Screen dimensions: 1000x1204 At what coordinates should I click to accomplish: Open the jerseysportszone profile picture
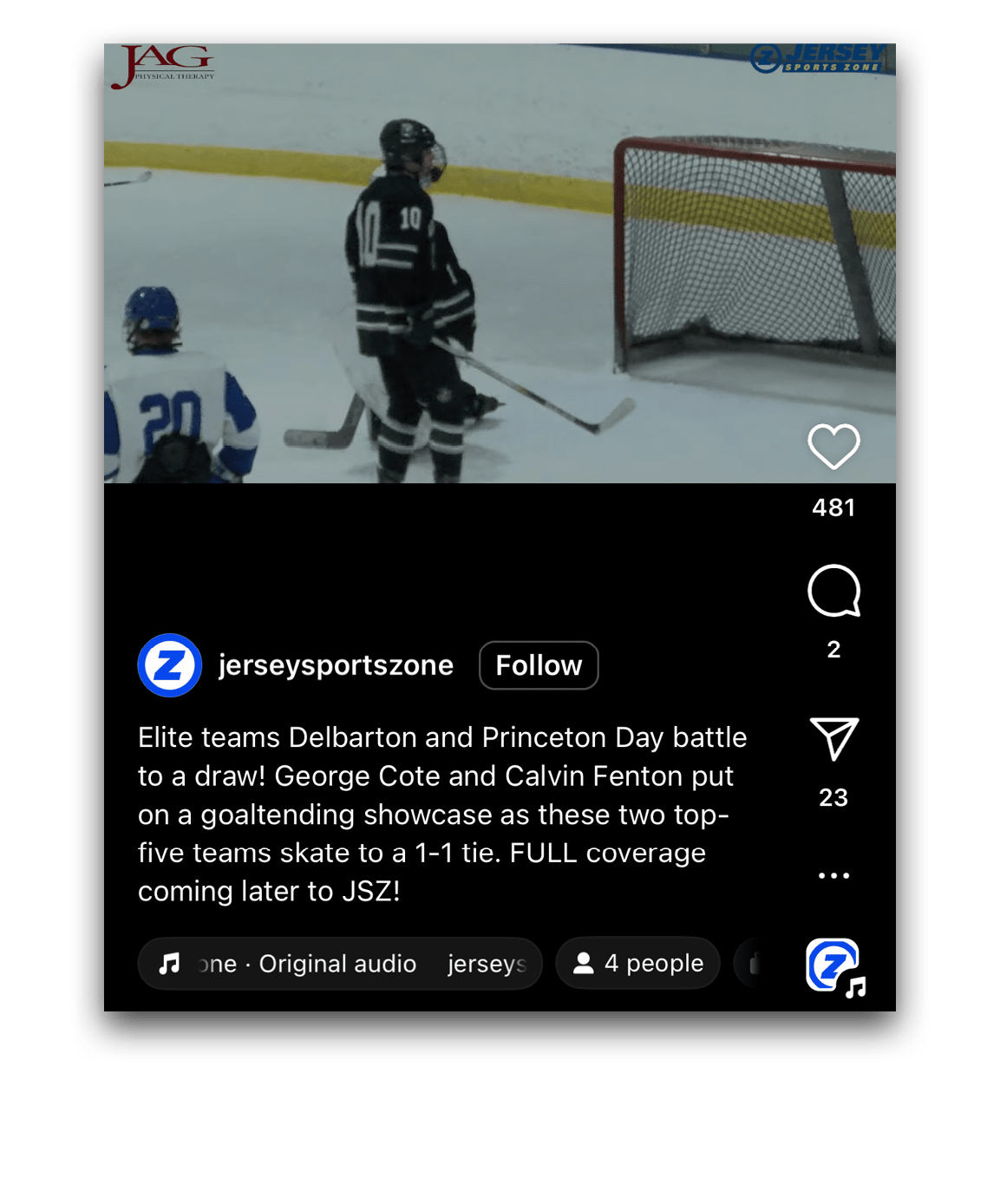point(170,665)
